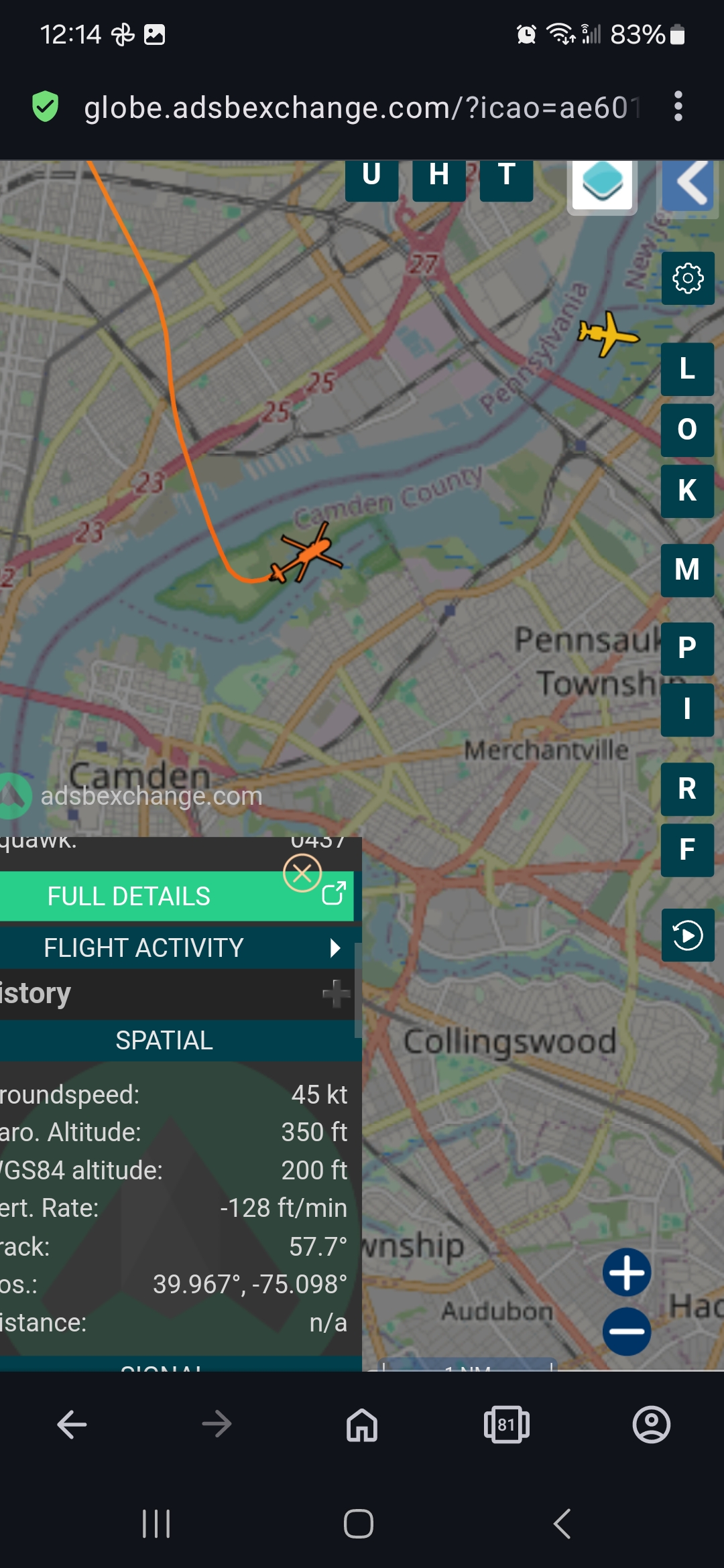
Task: Tap the K button on the map
Action: coord(688,491)
